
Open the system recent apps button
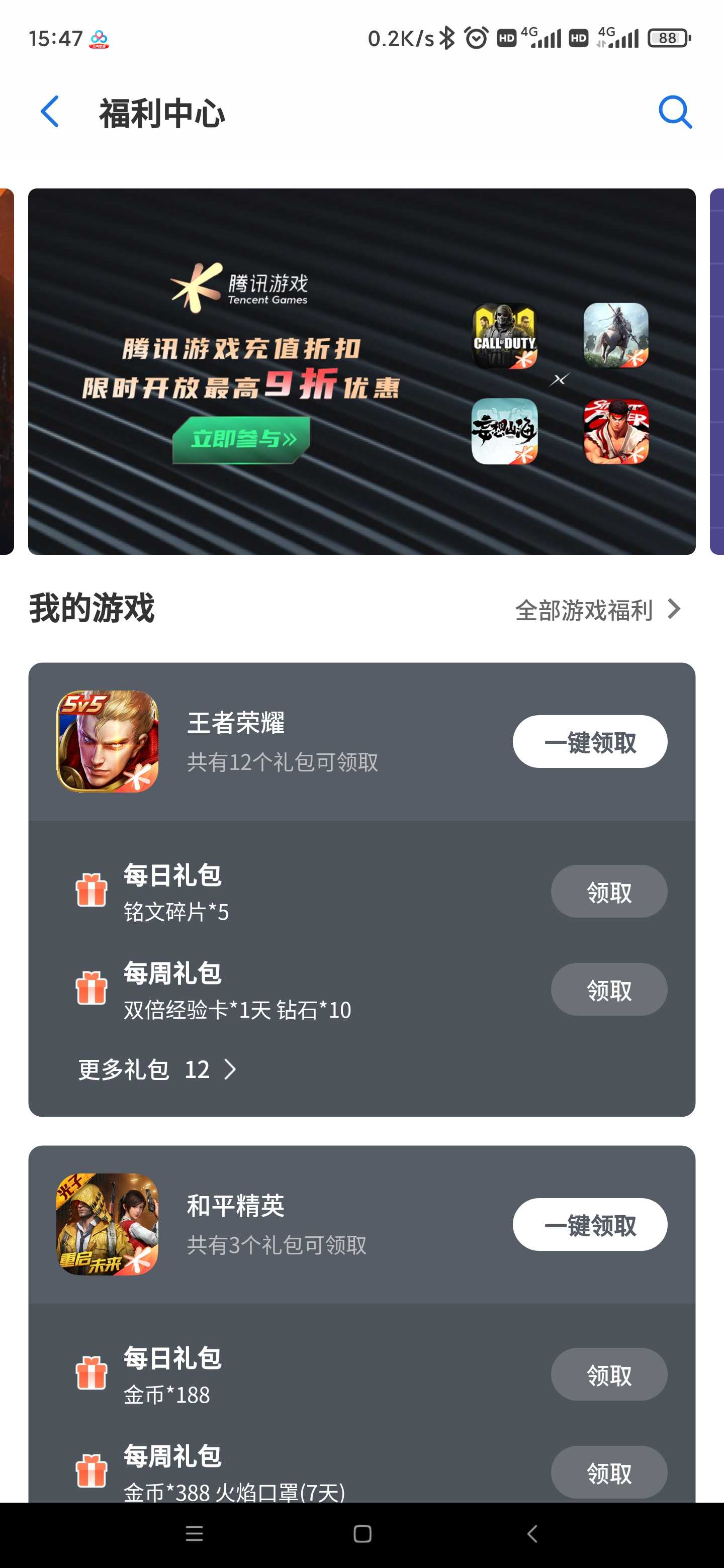pos(194,1534)
